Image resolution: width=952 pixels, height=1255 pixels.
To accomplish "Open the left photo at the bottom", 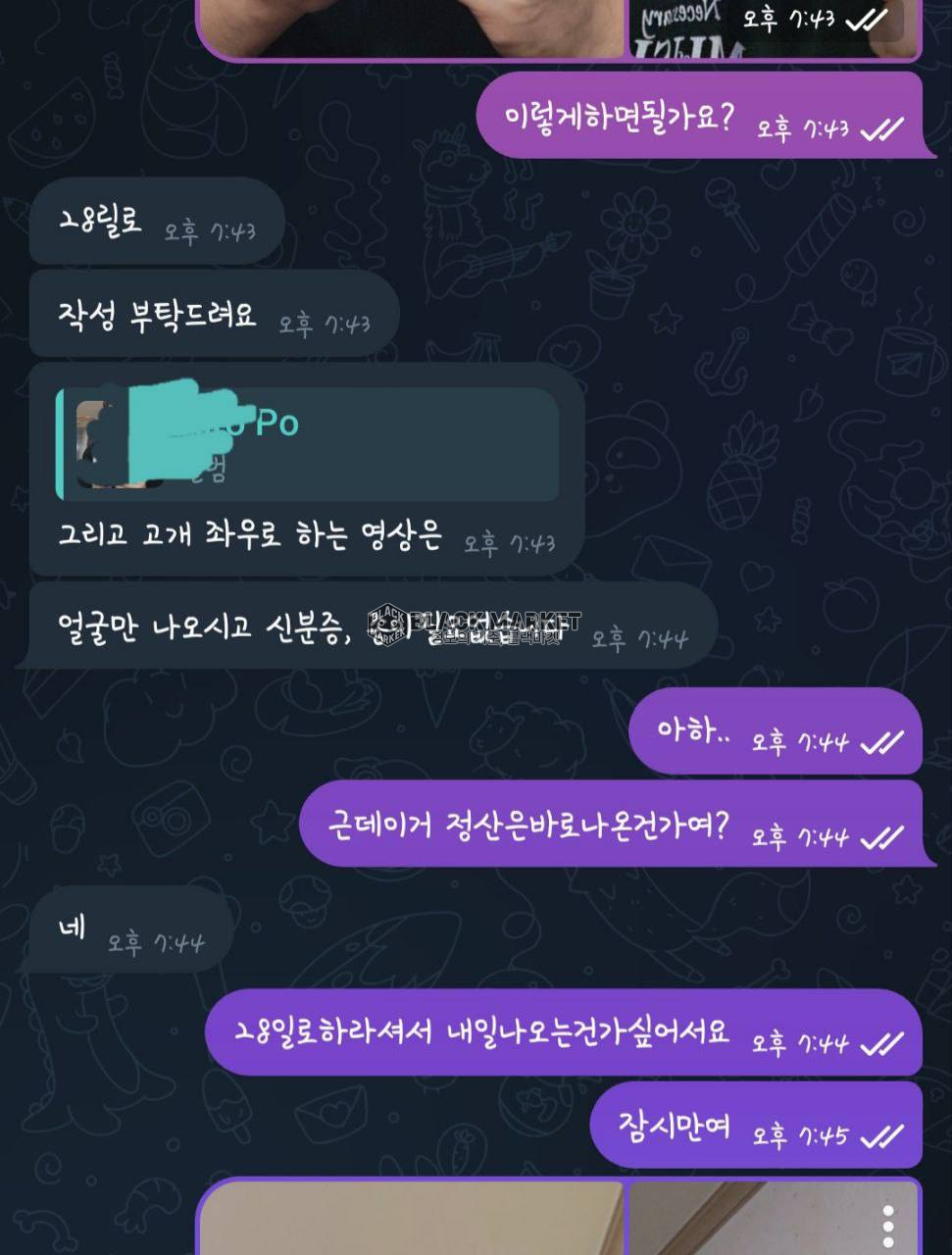I will [x=410, y=1219].
